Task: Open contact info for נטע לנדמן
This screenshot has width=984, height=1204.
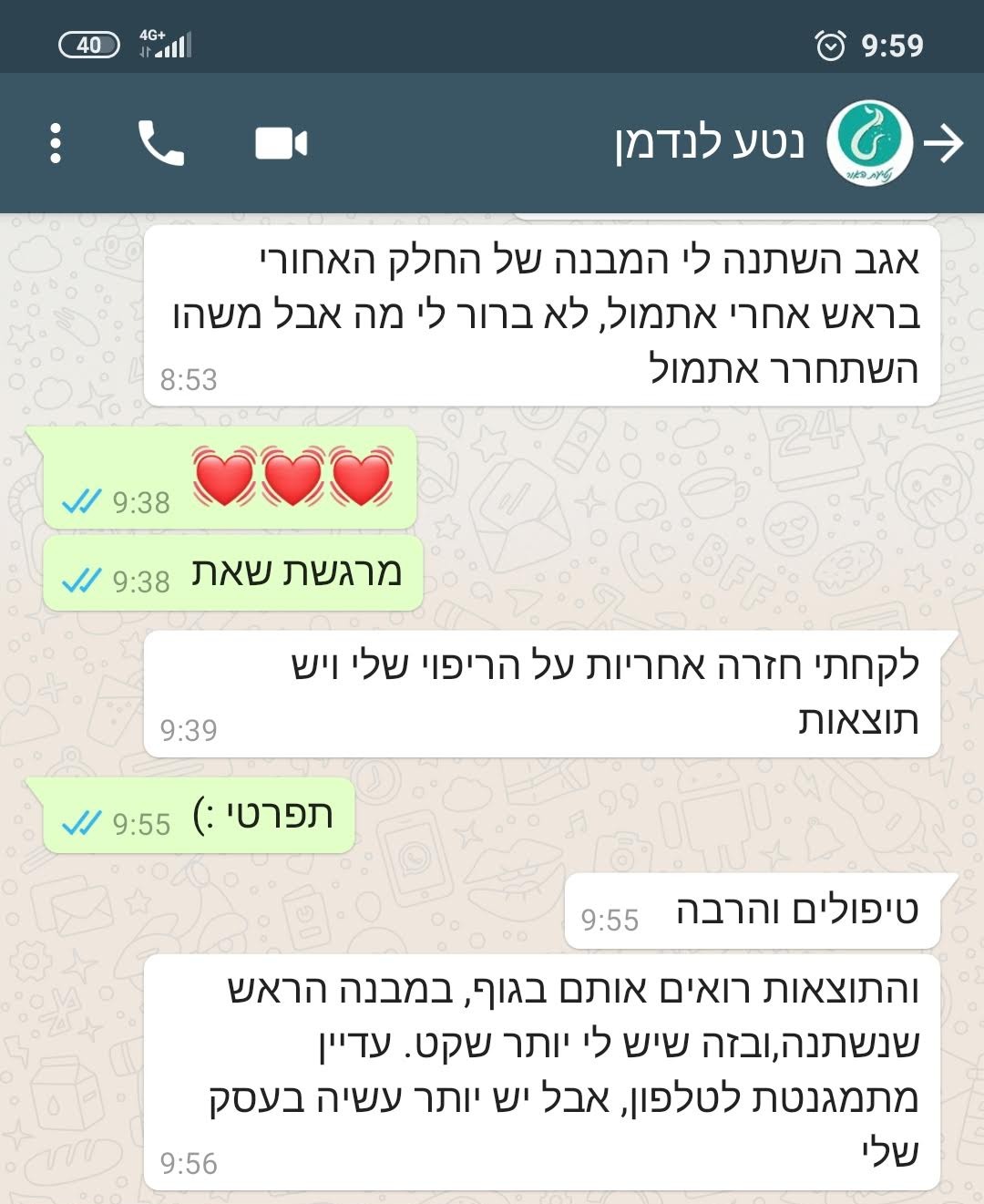Action: click(710, 143)
